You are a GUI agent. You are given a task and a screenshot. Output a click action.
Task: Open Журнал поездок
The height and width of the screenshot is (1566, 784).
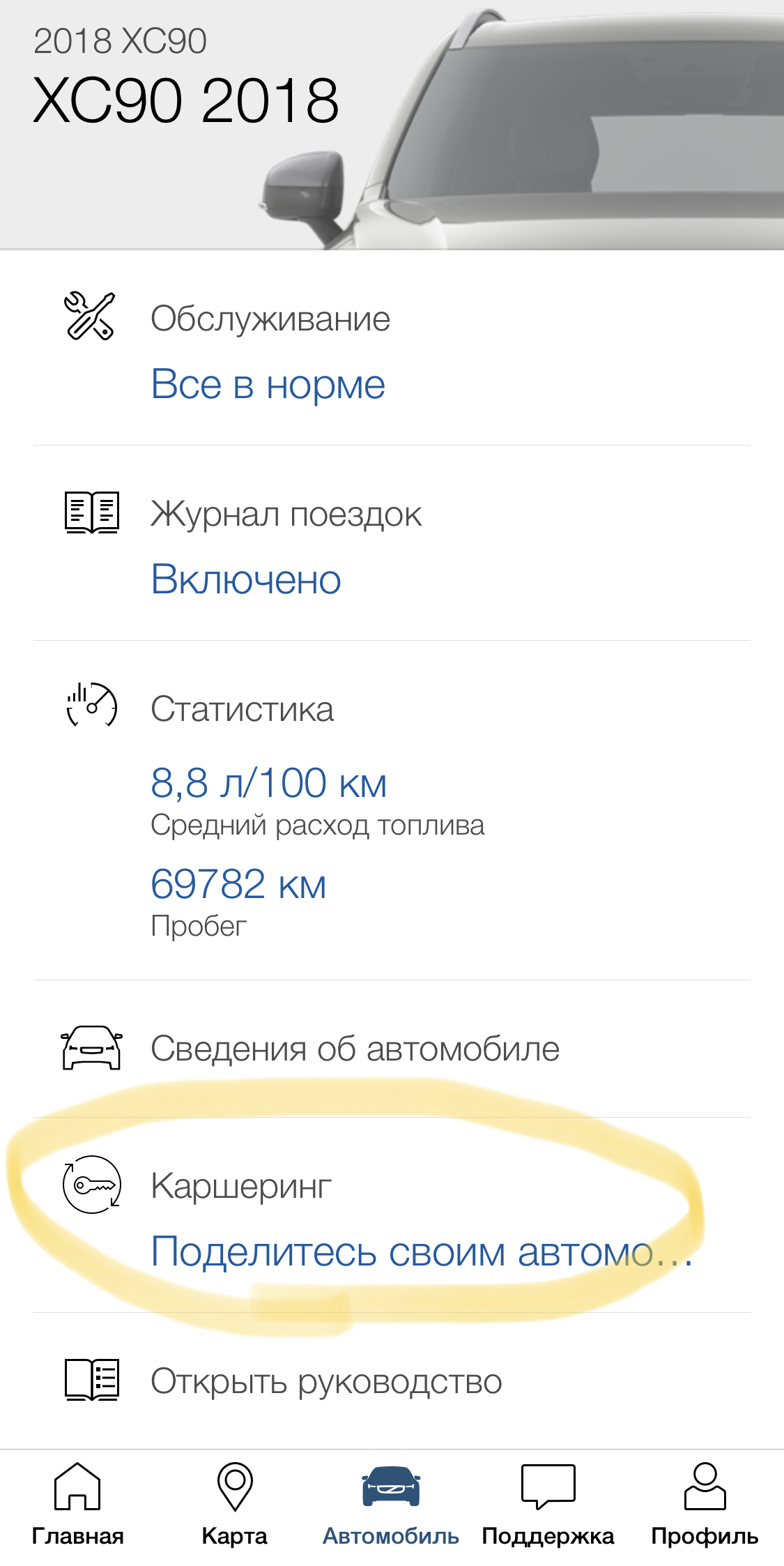tap(392, 543)
